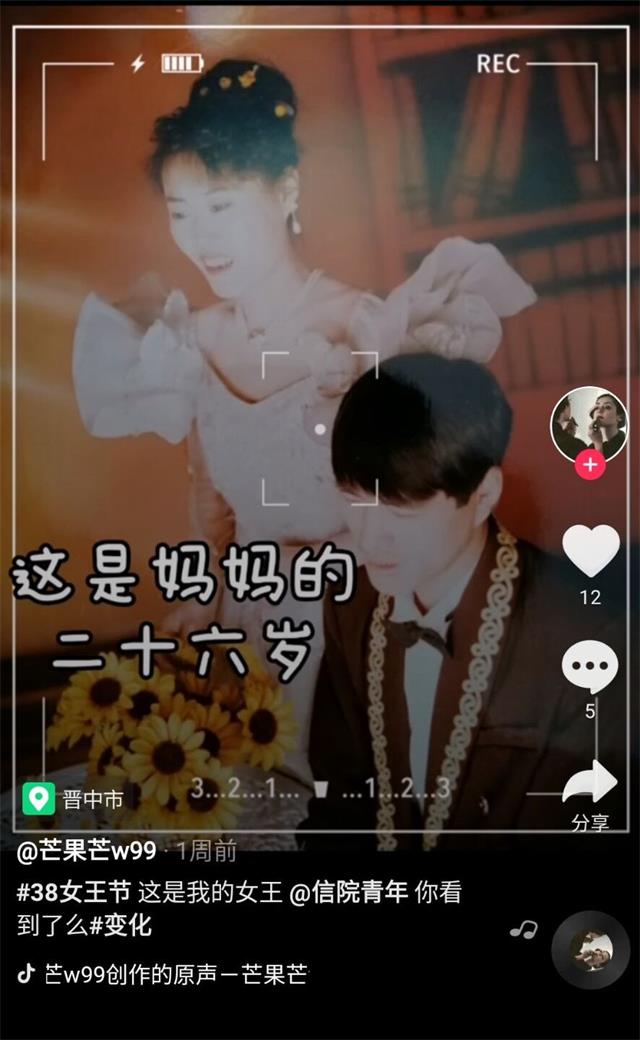
Task: Open the spinning music disc
Action: (x=590, y=950)
